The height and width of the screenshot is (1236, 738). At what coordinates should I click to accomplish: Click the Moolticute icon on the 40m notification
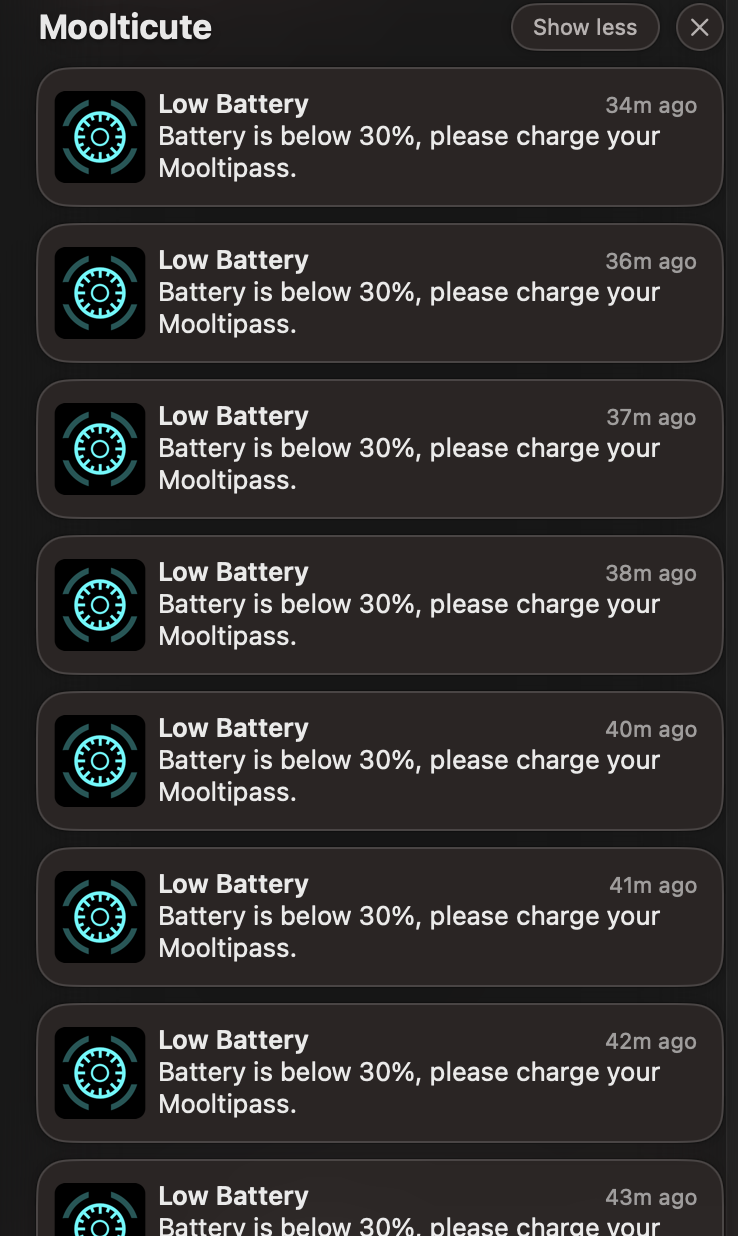tap(99, 761)
